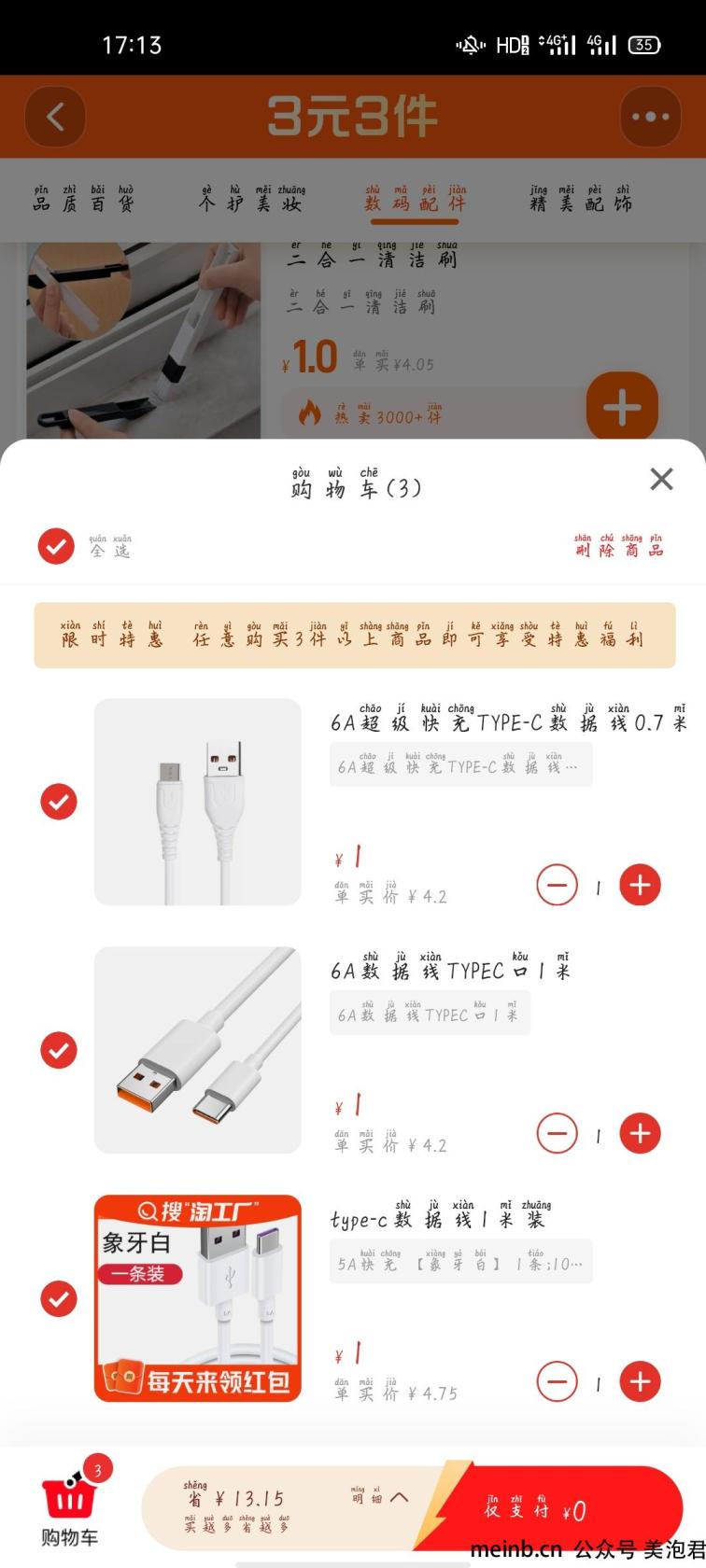Reduce quantity of type-c数据线1米装
This screenshot has height=1568, width=706.
(557, 1381)
